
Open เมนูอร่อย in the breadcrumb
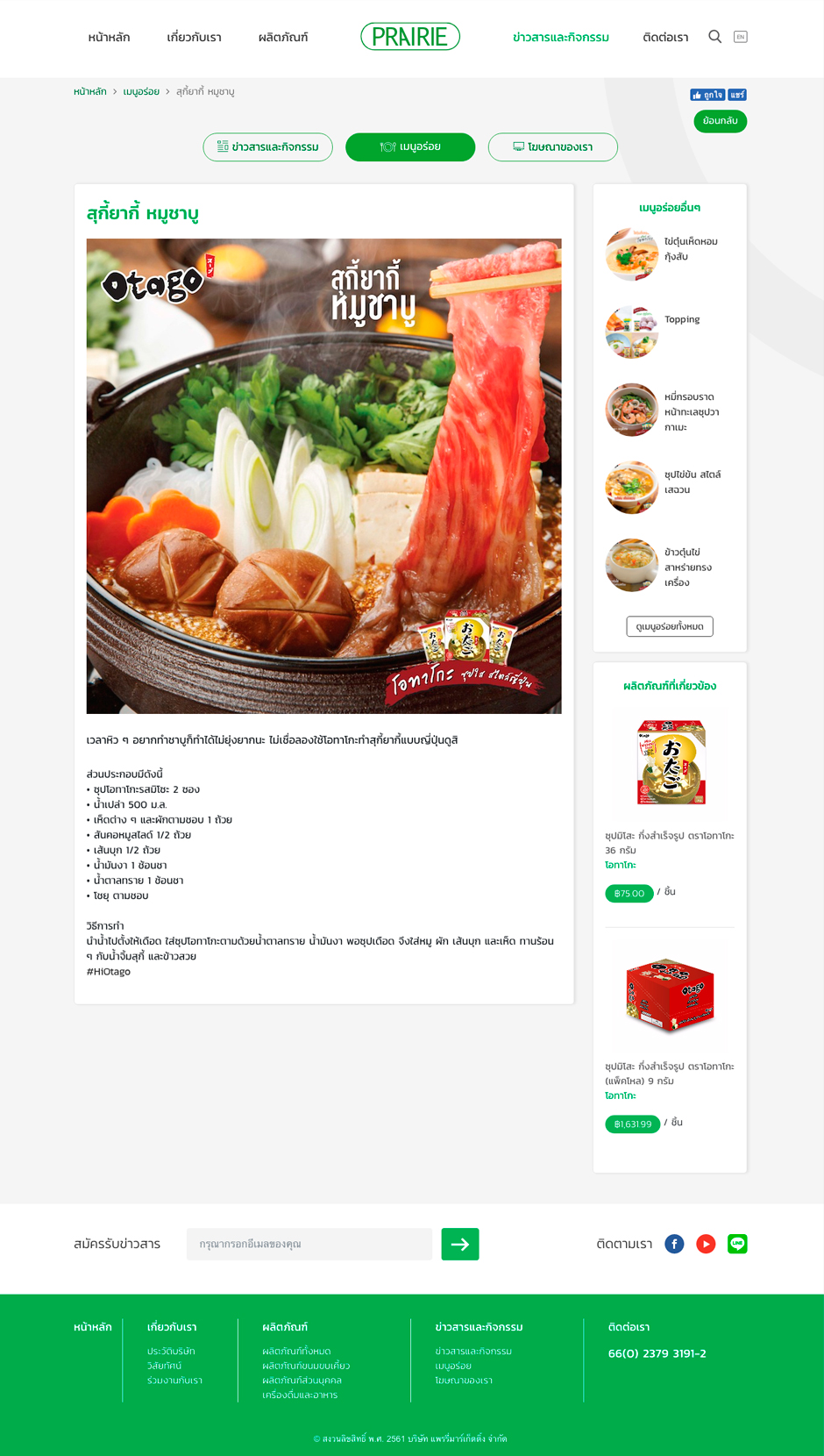pyautogui.click(x=141, y=92)
